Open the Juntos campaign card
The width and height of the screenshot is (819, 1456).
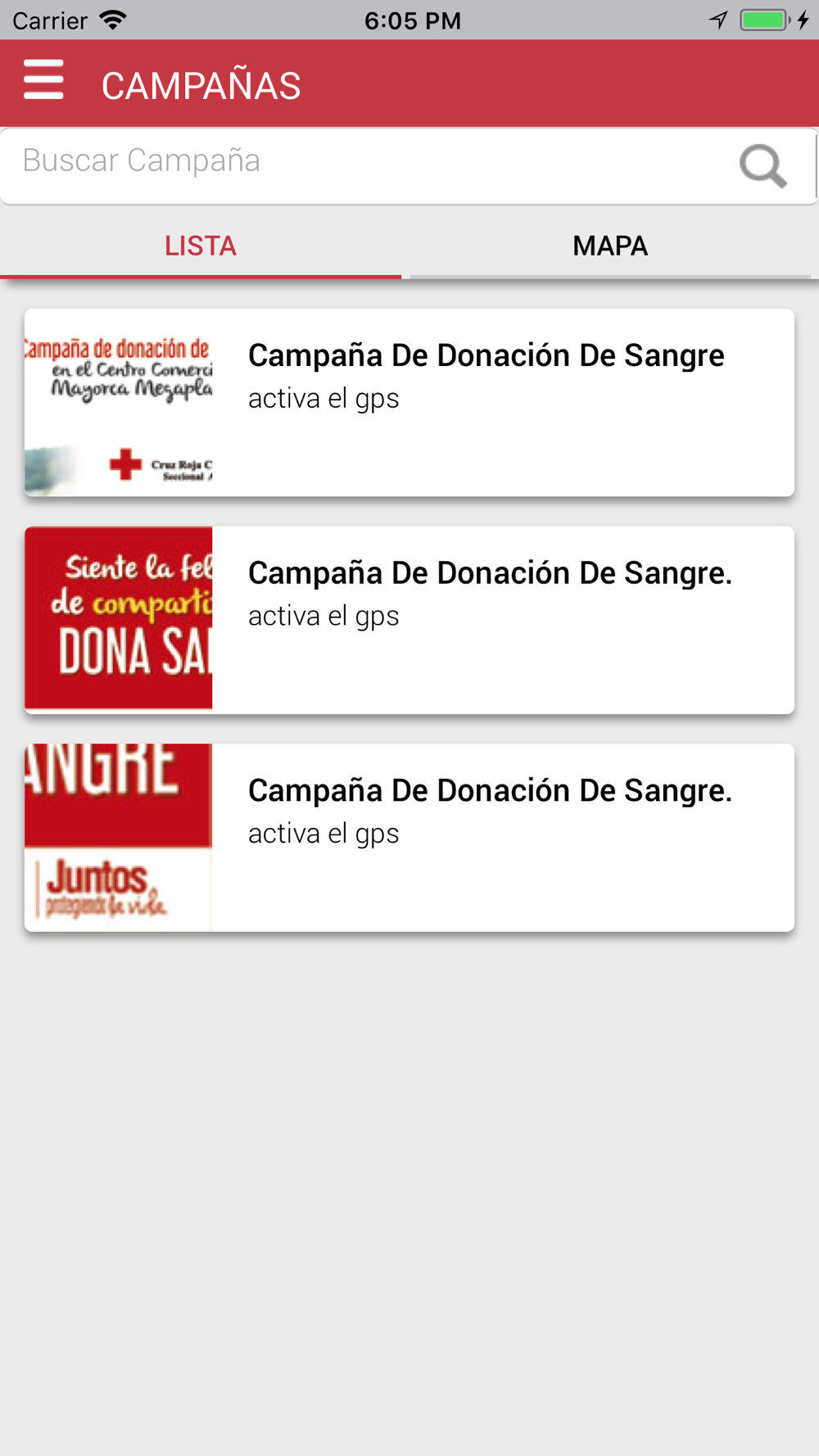409,838
